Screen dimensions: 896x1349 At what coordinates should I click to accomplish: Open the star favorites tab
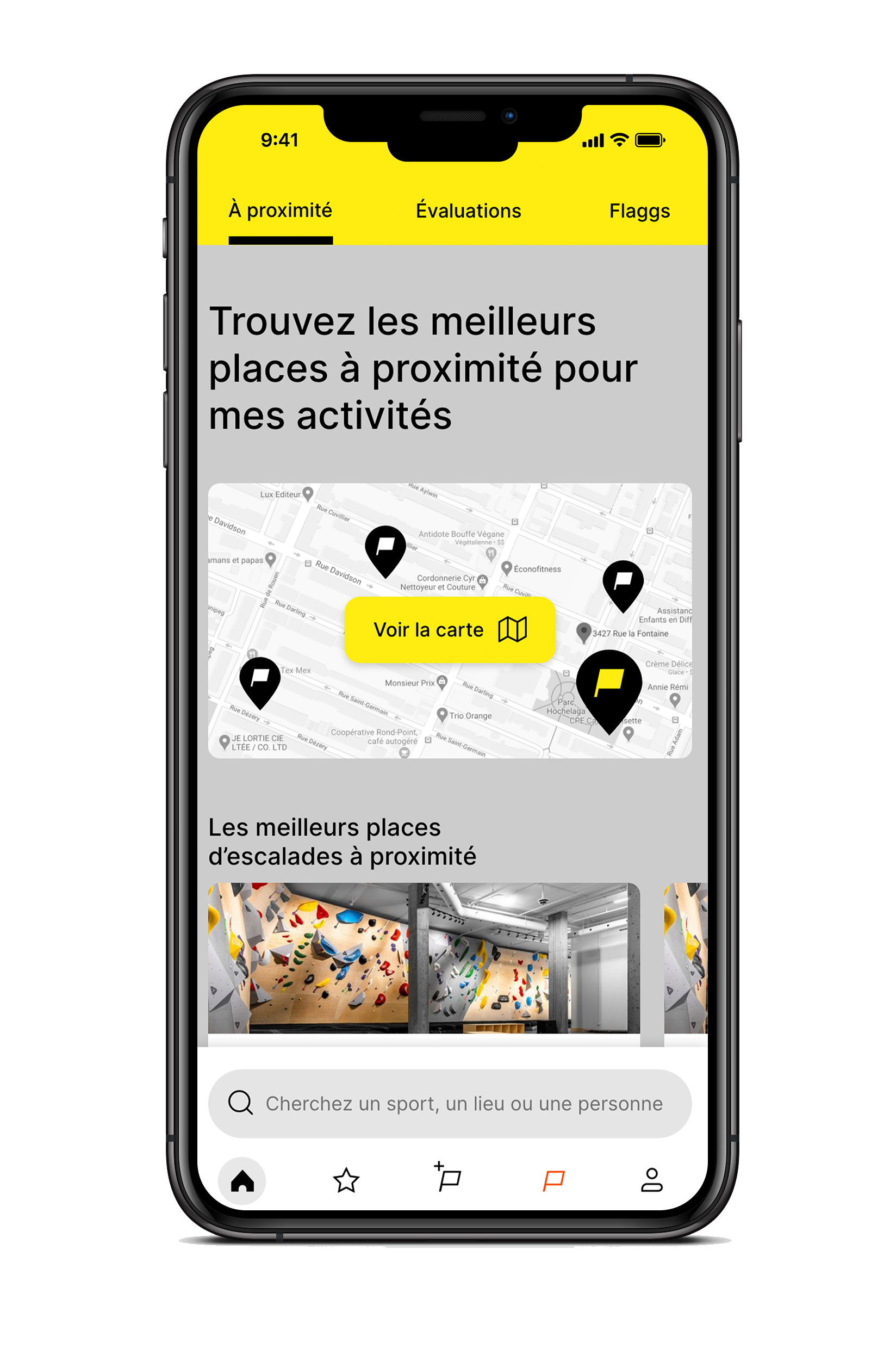tap(346, 1180)
